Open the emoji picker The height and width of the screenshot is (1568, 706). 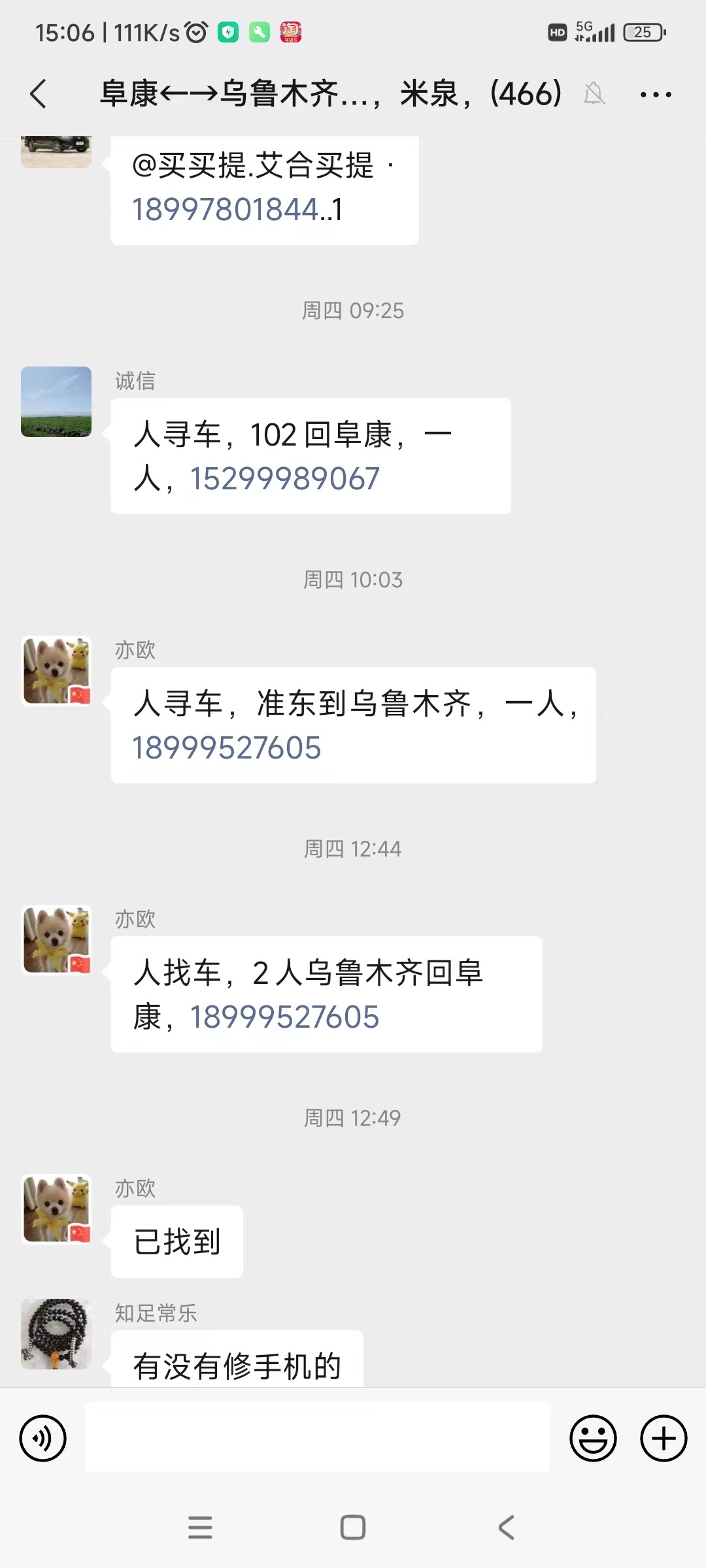(x=594, y=1438)
